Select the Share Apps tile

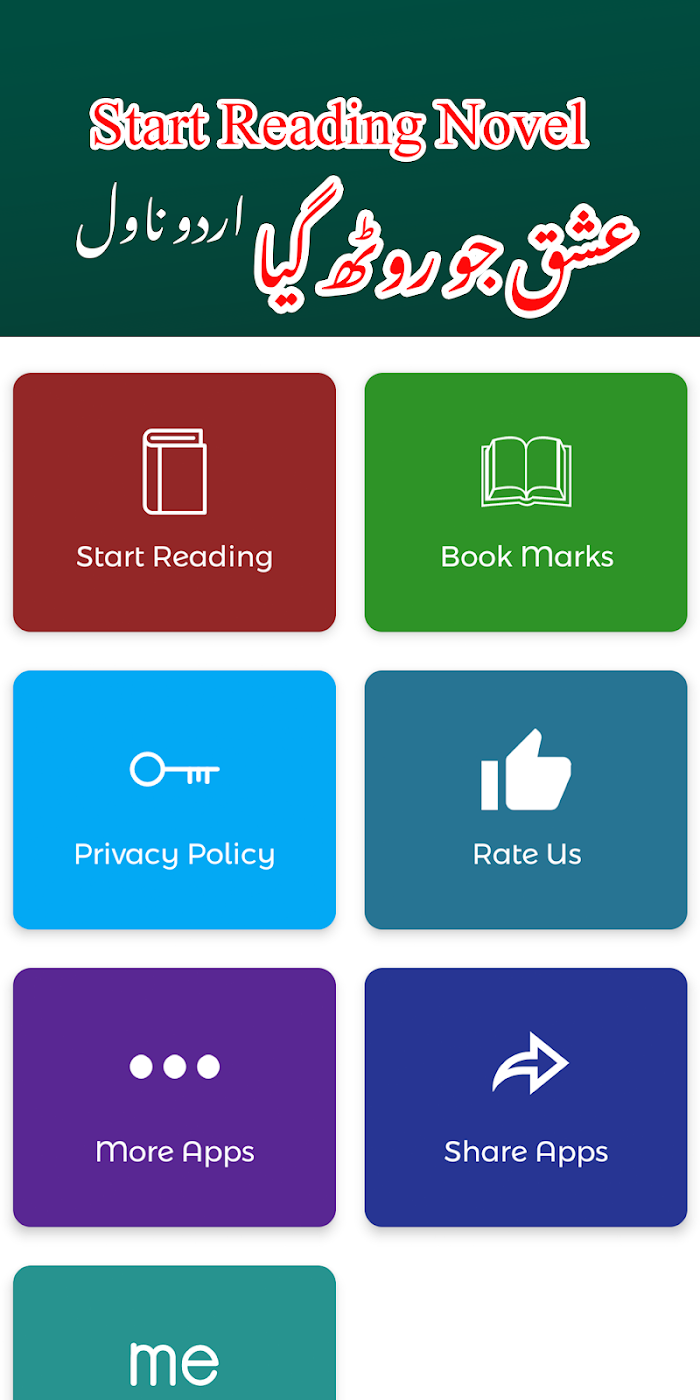pyautogui.click(x=526, y=1097)
